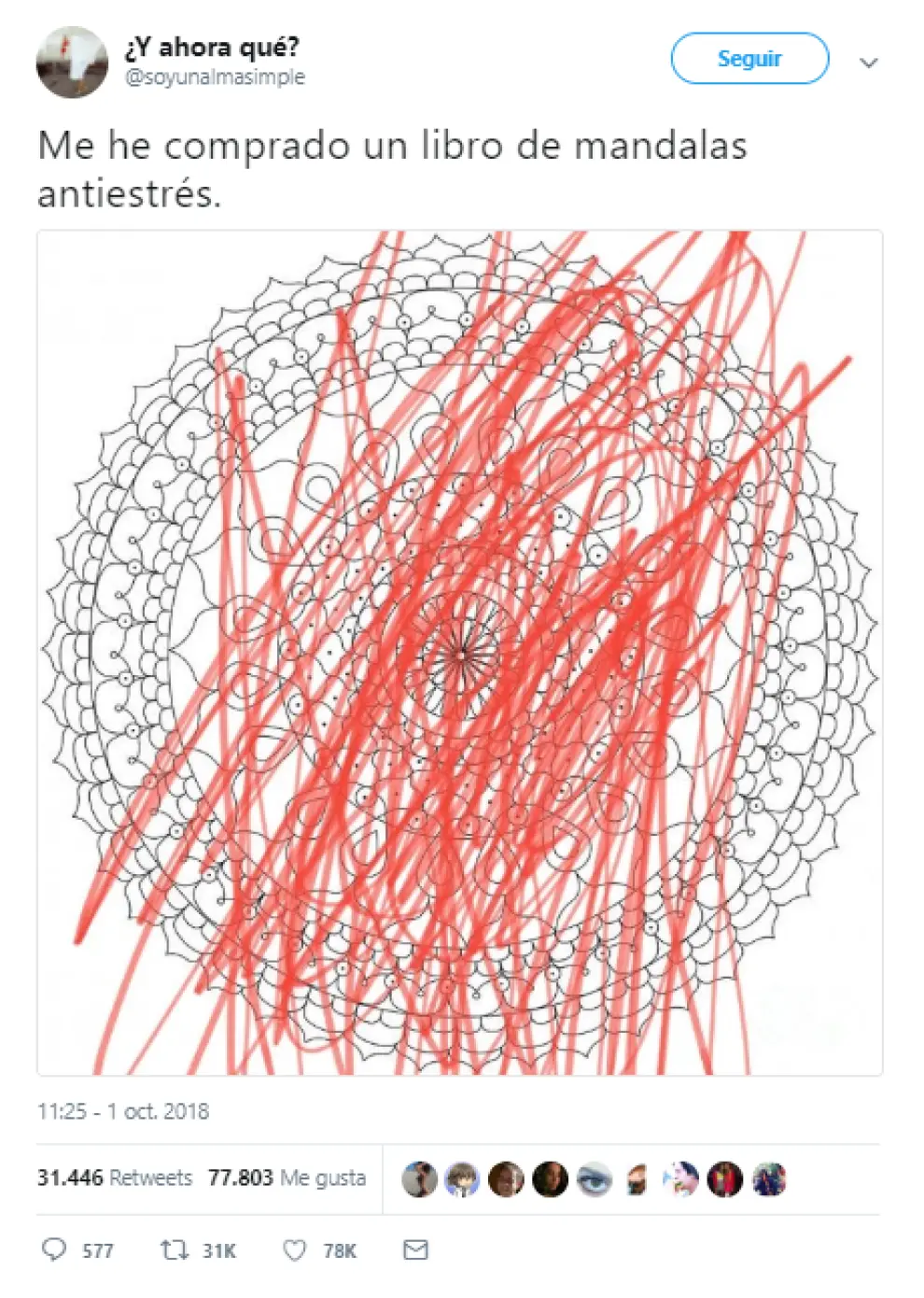Open the @soyunalmasimple profile handle

pos(215,78)
